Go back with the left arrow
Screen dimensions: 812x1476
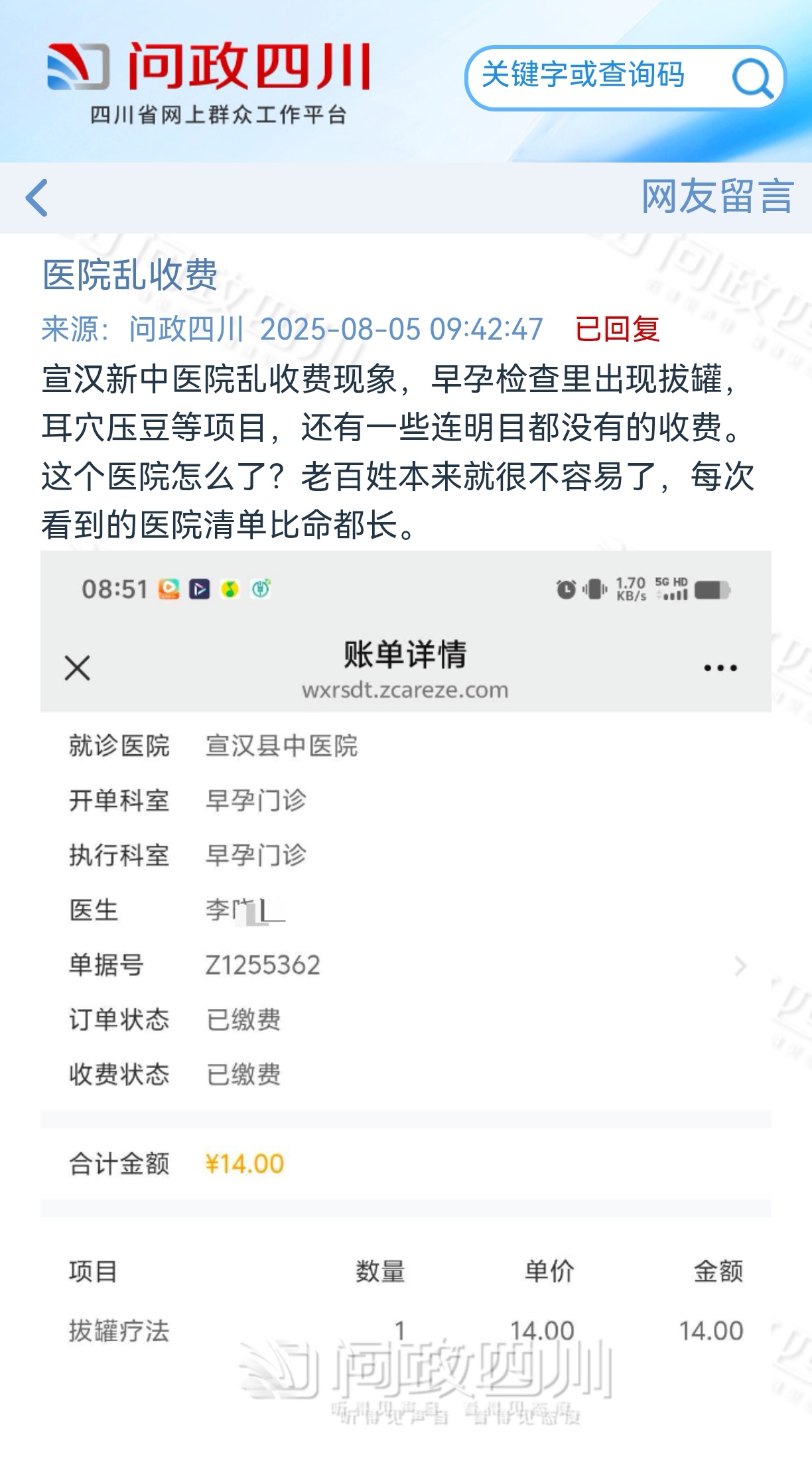[37, 198]
